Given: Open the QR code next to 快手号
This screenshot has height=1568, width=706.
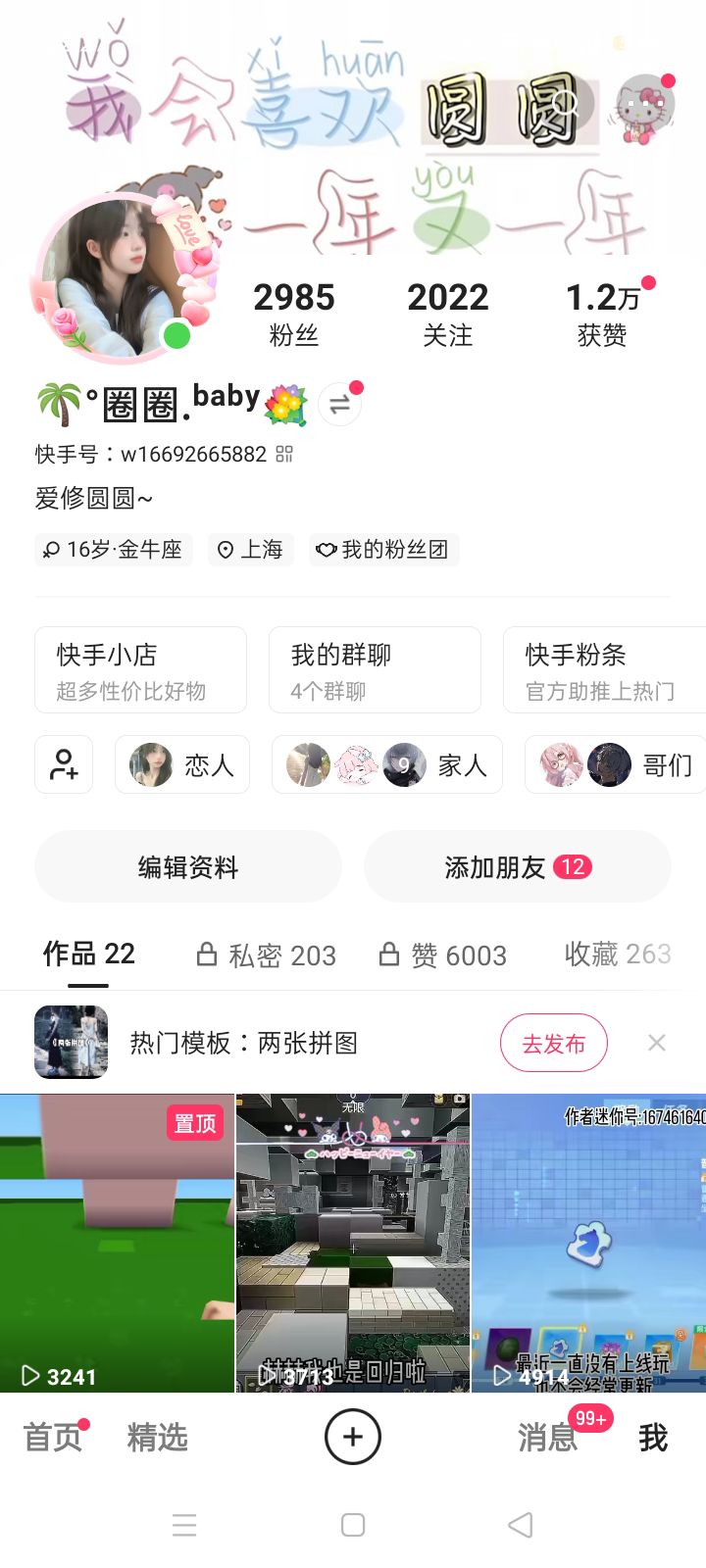Looking at the screenshot, I should [x=284, y=454].
